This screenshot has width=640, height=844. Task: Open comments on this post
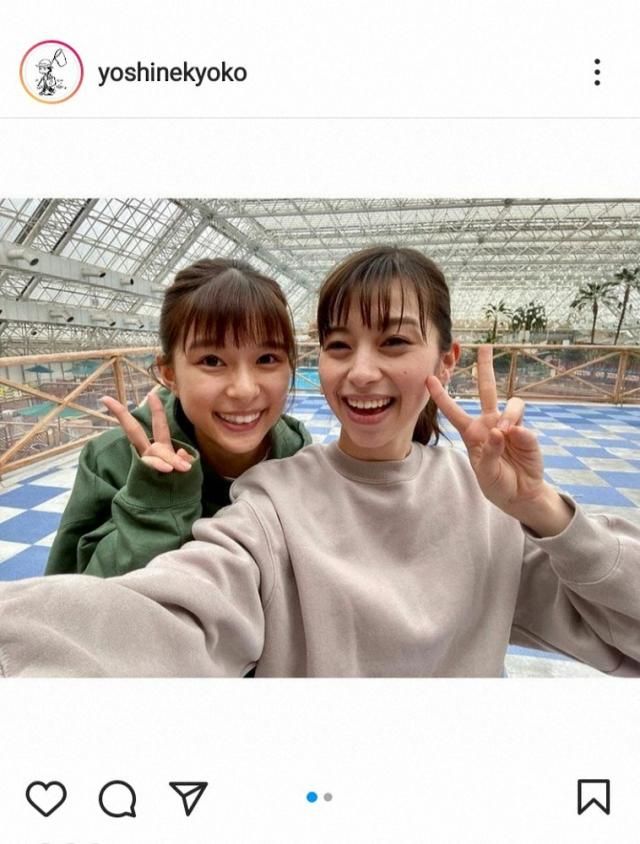click(x=117, y=797)
